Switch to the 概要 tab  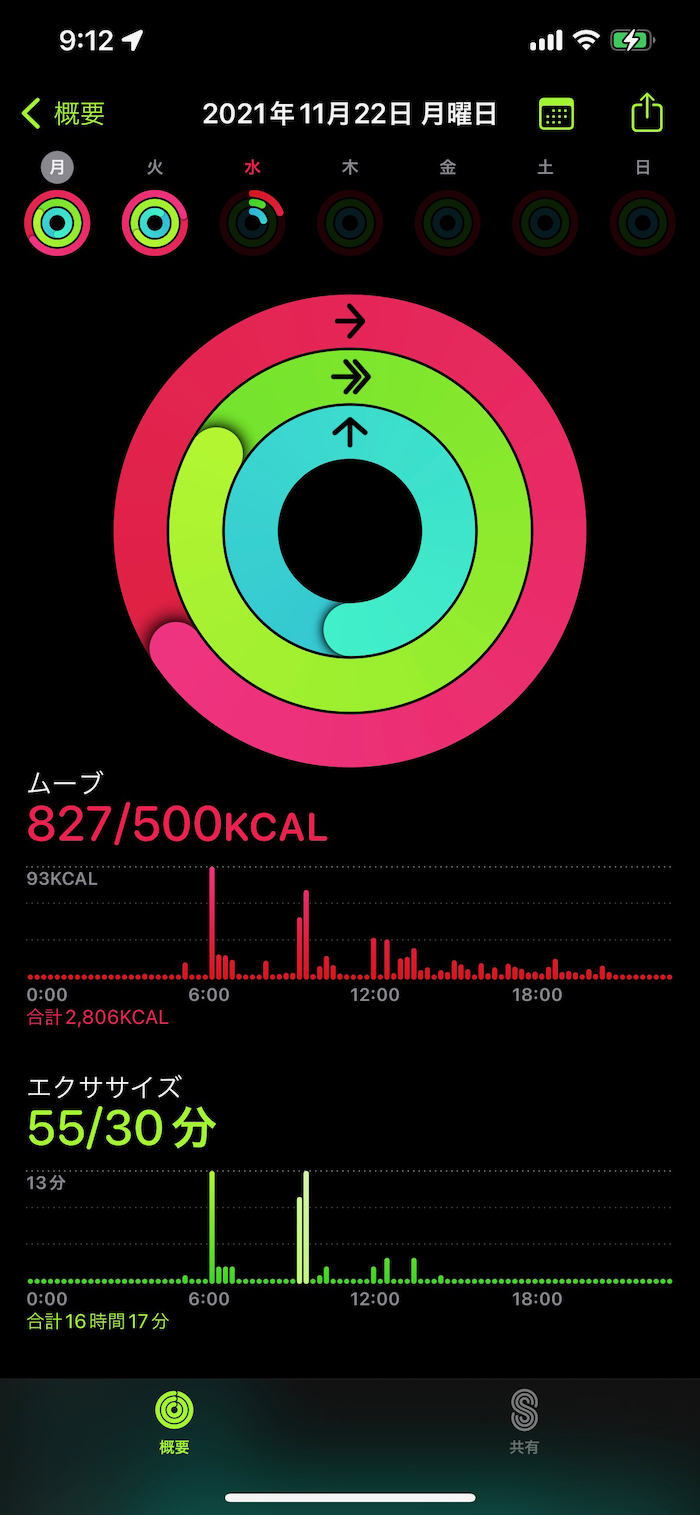(174, 1422)
